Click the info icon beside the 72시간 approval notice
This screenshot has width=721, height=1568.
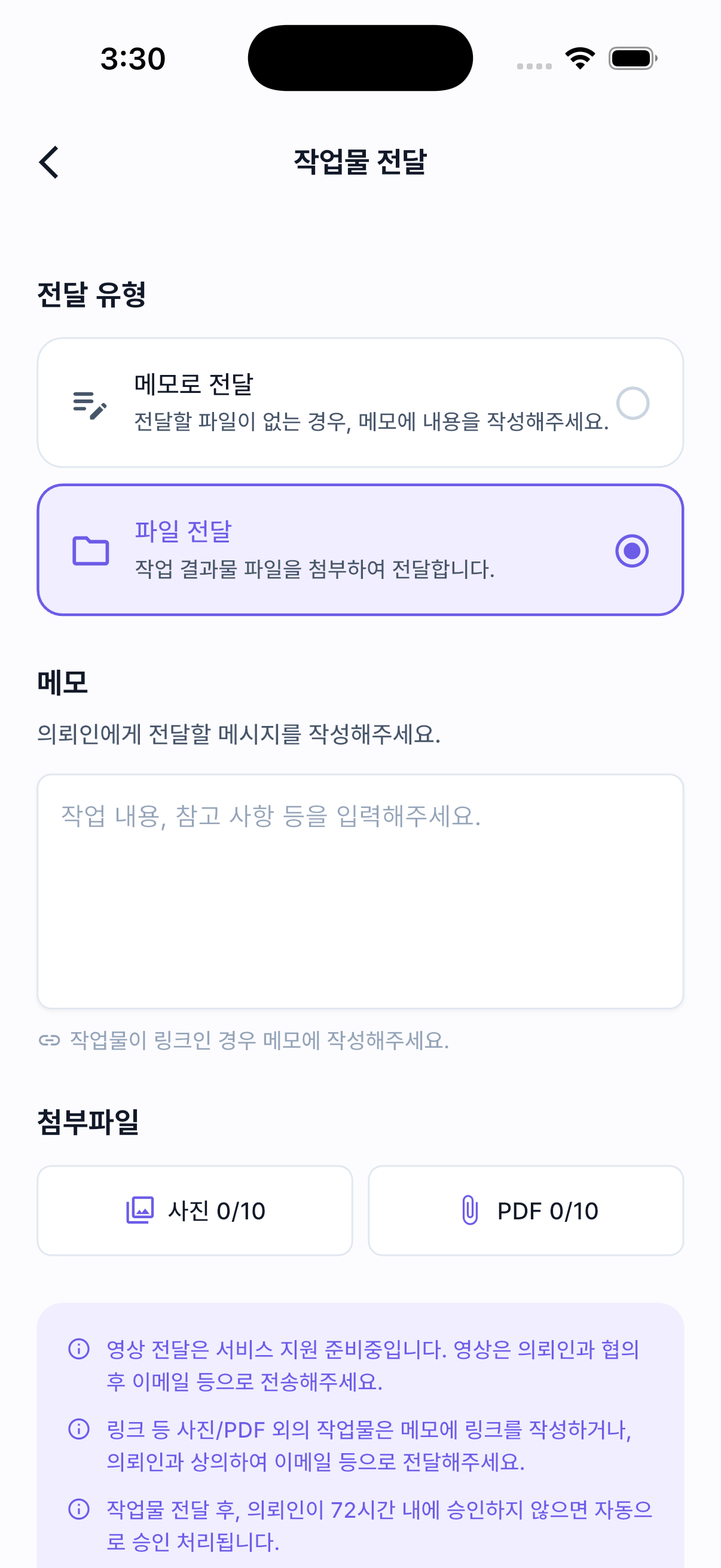78,1511
